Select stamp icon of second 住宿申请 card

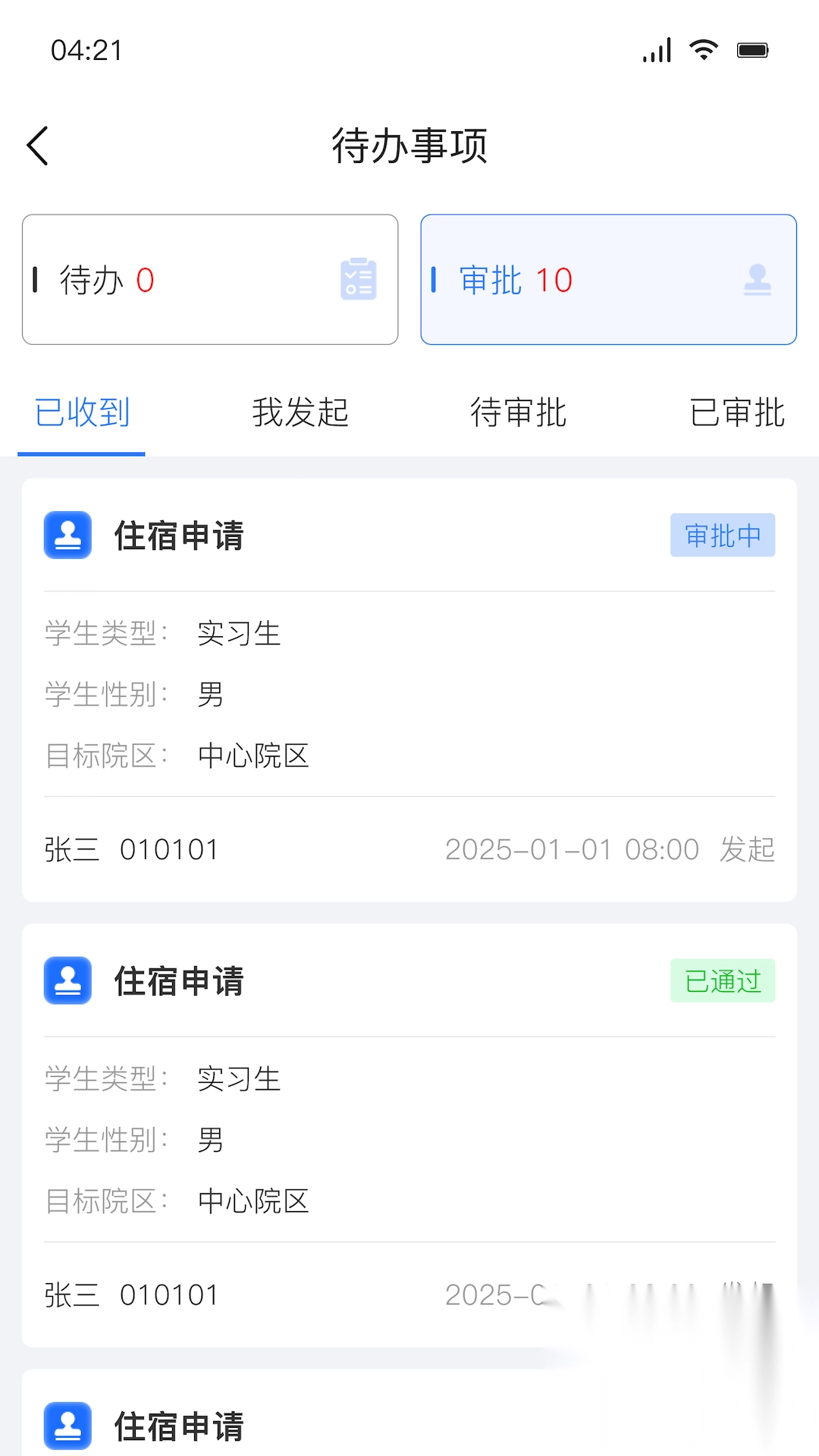tap(68, 980)
